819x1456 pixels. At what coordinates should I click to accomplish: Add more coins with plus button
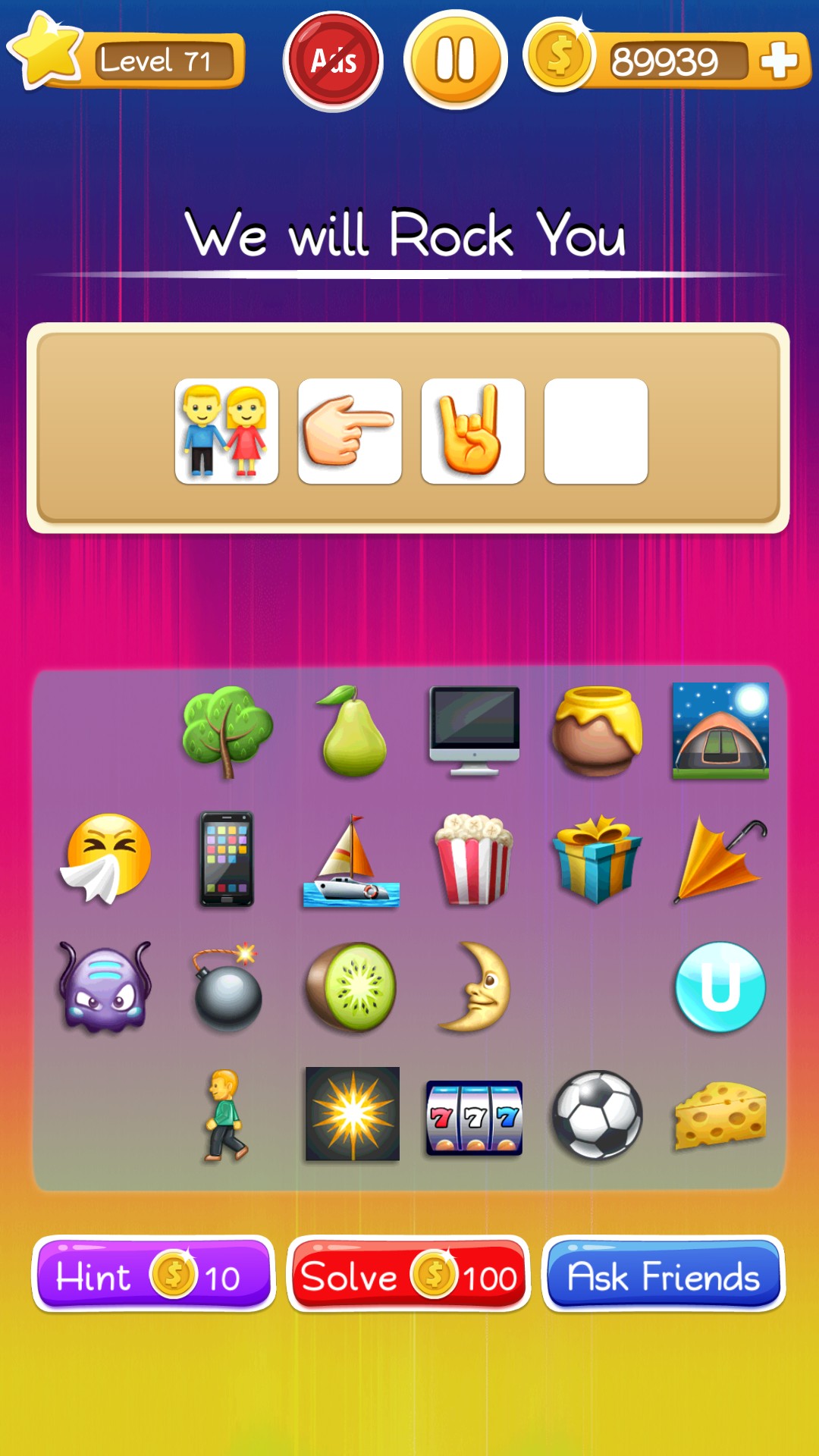click(780, 61)
